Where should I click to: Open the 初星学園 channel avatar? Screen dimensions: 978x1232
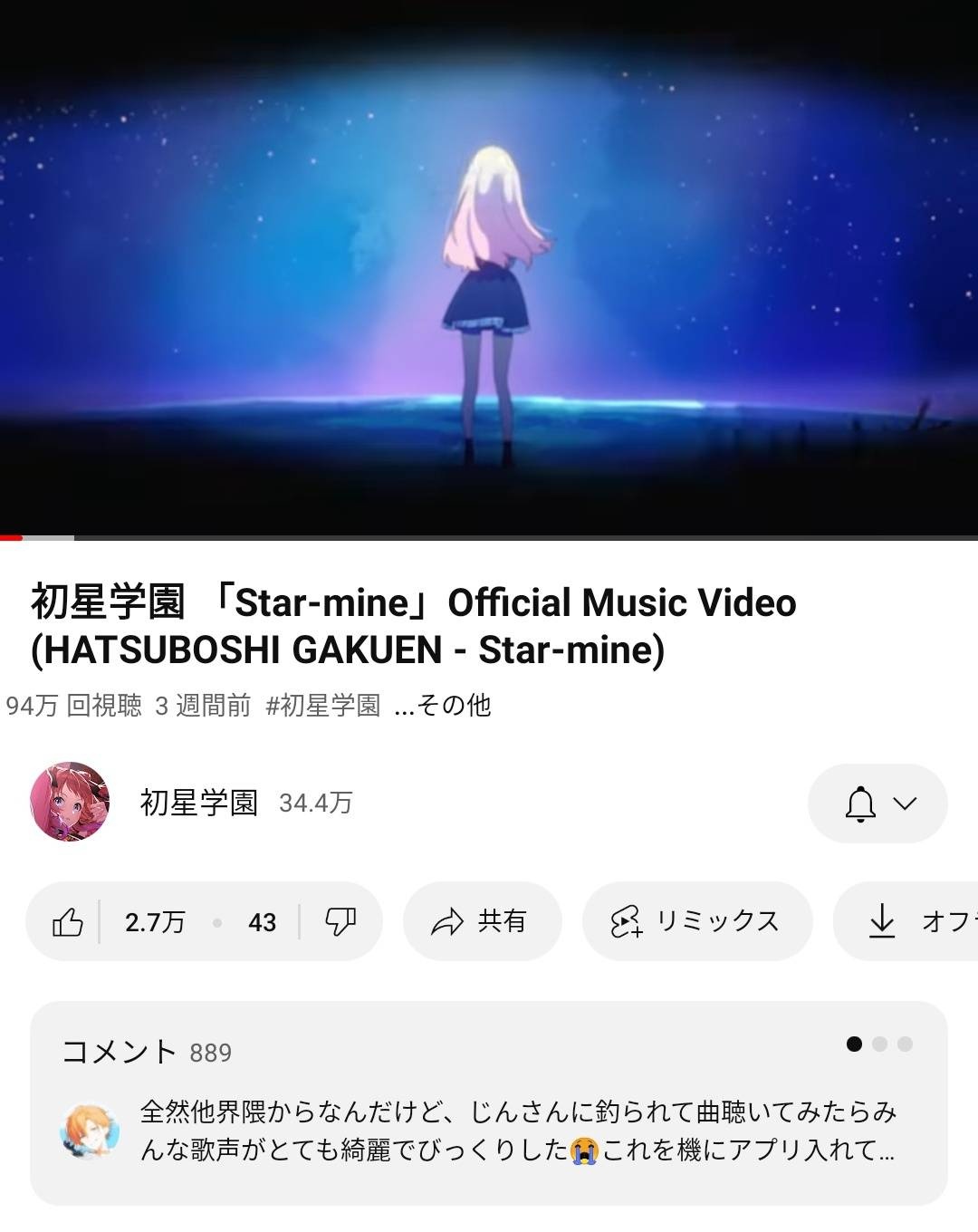pyautogui.click(x=70, y=802)
